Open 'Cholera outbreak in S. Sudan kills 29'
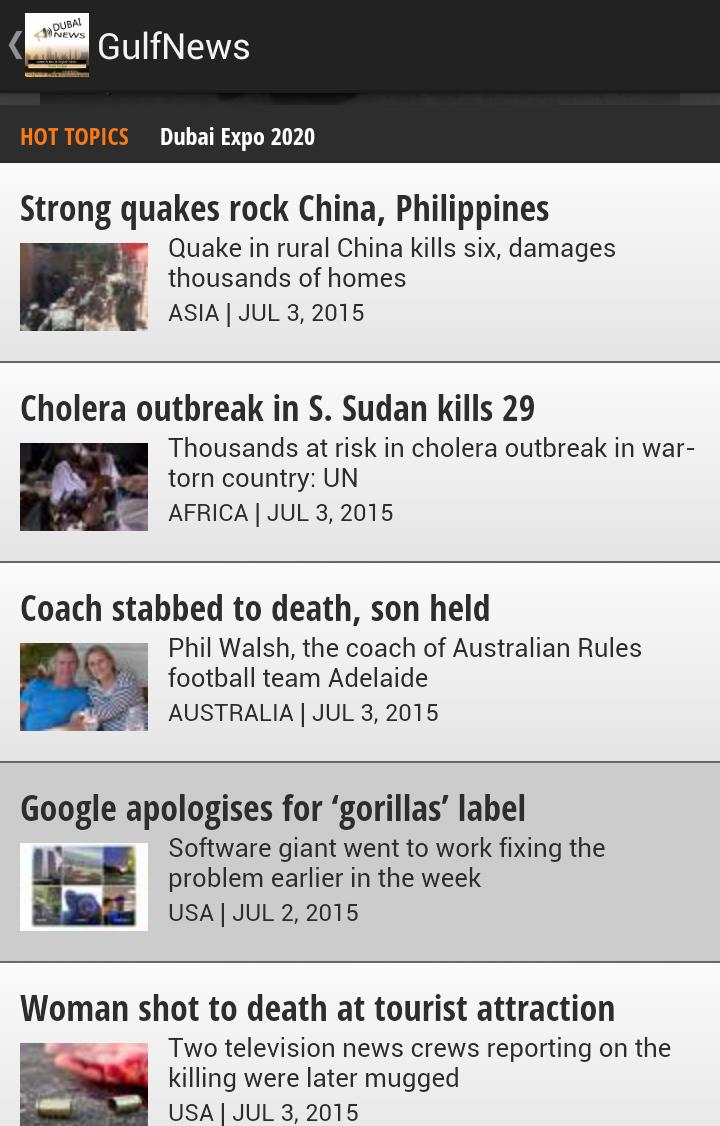This screenshot has height=1126, width=720. (277, 407)
